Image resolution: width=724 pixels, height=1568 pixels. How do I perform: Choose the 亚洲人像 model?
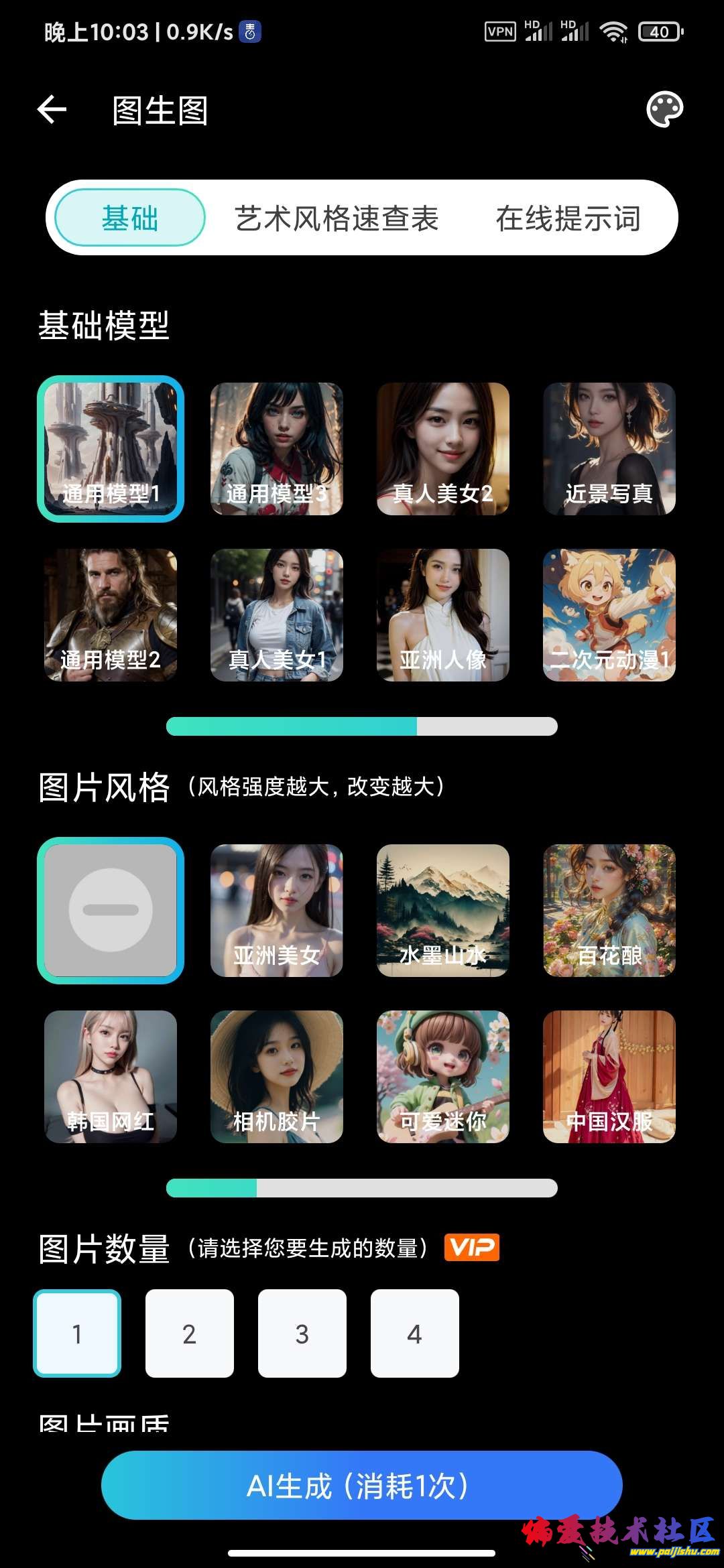tap(442, 614)
